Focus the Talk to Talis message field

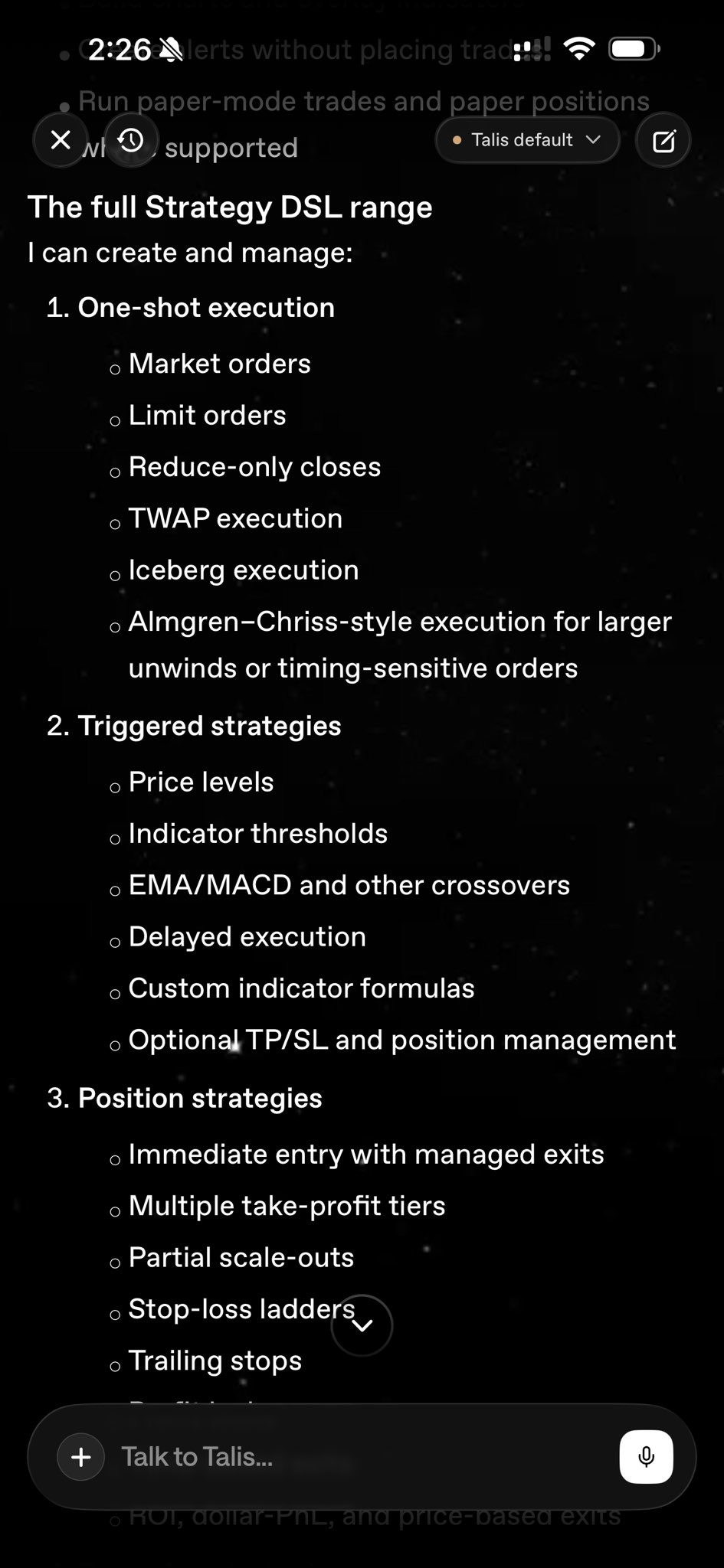pyautogui.click(x=360, y=1457)
